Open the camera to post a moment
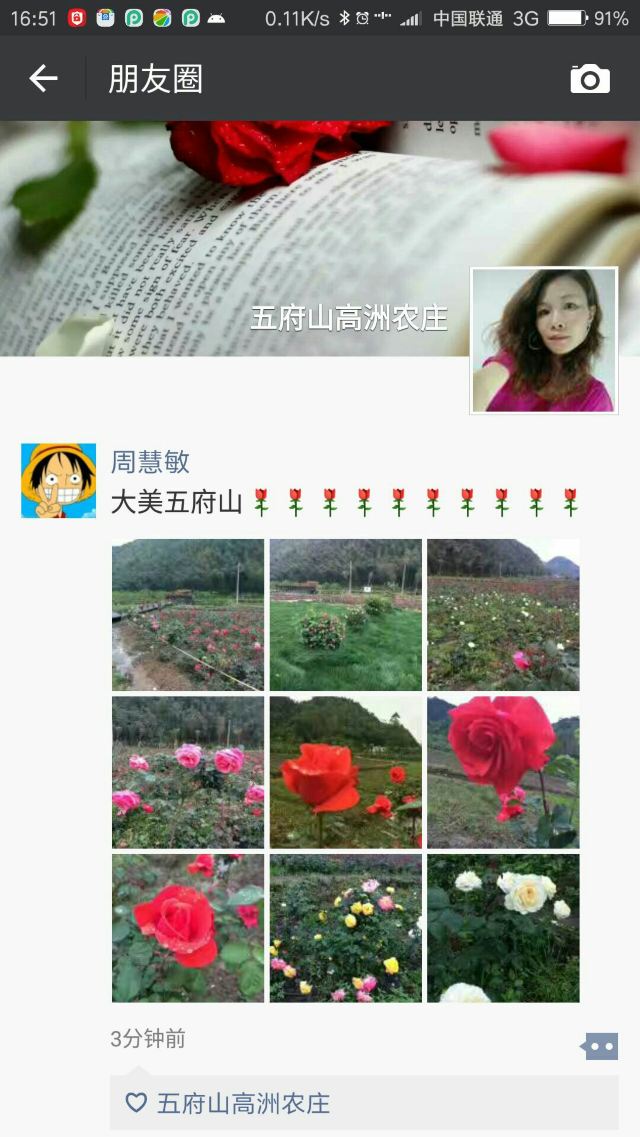 (x=590, y=79)
